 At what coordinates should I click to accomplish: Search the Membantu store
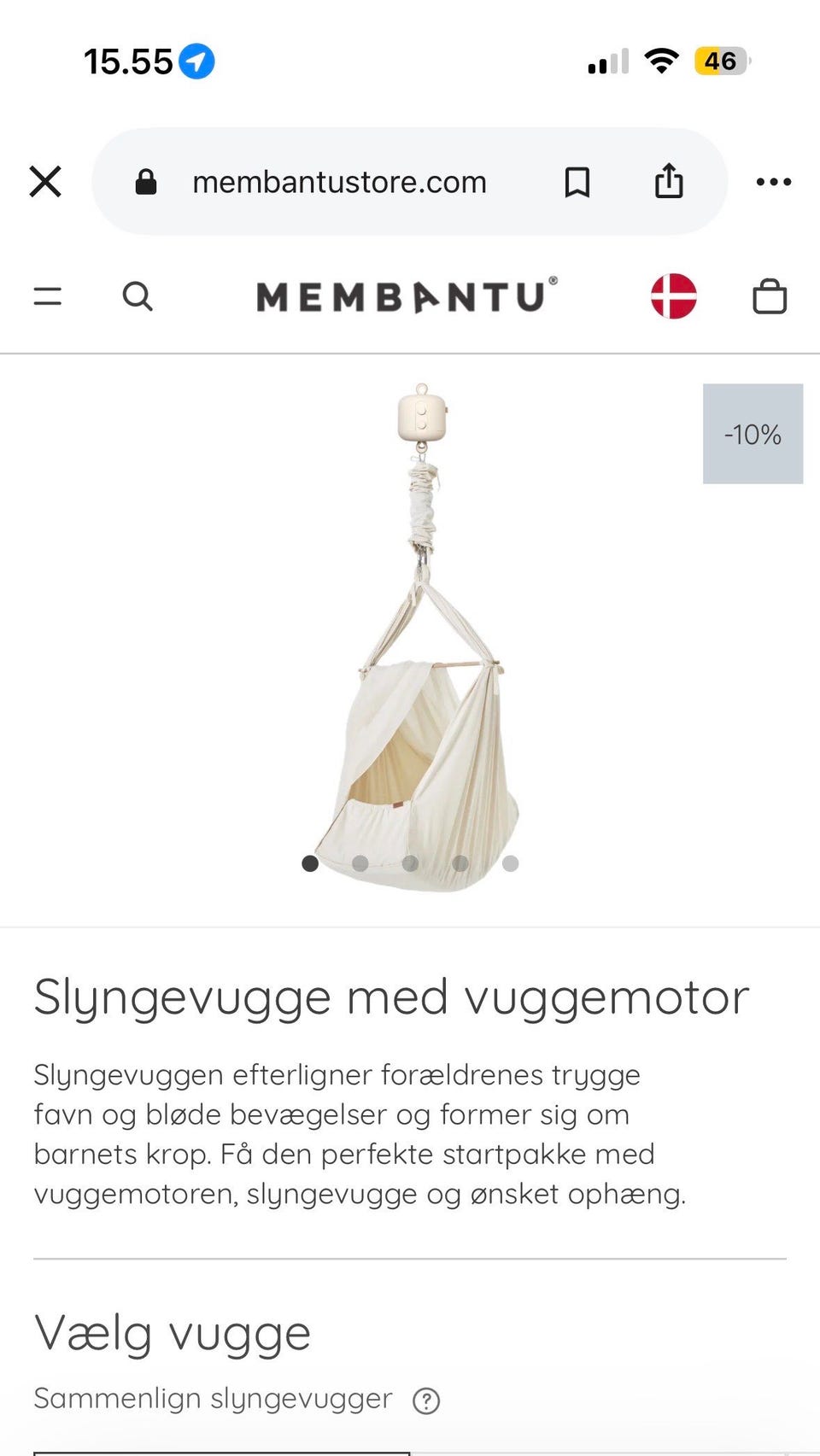[138, 296]
